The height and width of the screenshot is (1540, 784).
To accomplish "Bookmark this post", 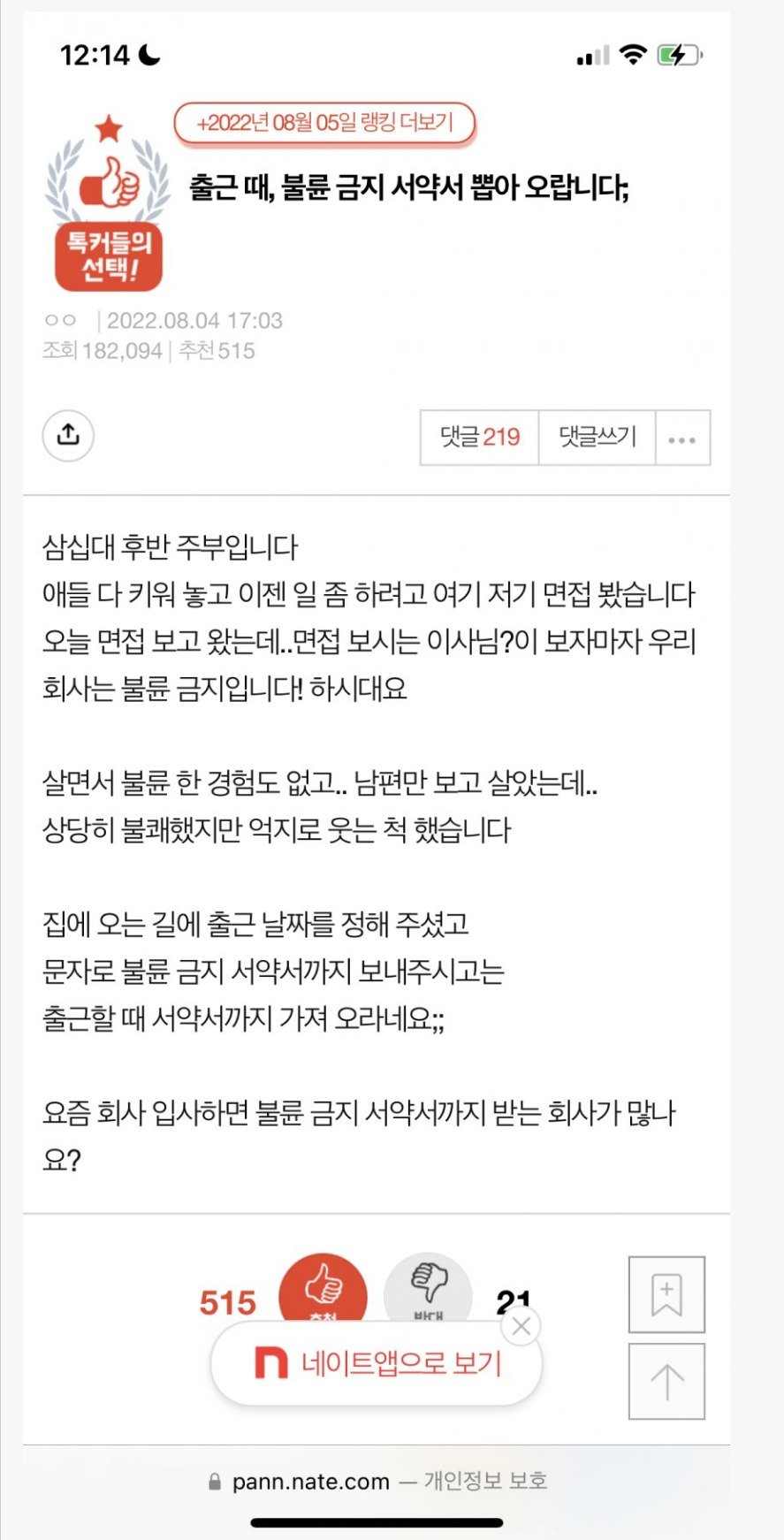I will [666, 1294].
